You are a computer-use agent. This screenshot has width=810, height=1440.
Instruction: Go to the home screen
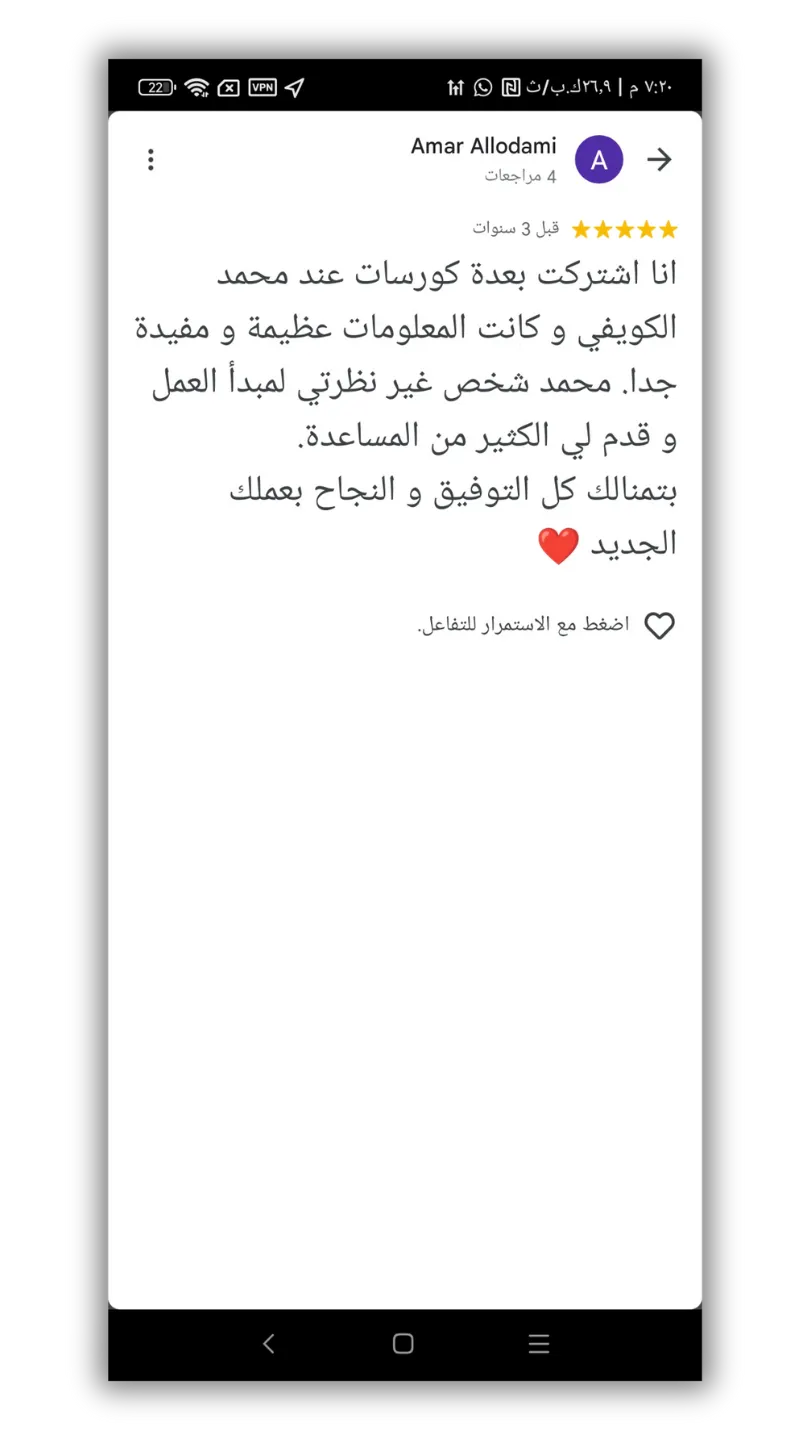click(x=403, y=1343)
